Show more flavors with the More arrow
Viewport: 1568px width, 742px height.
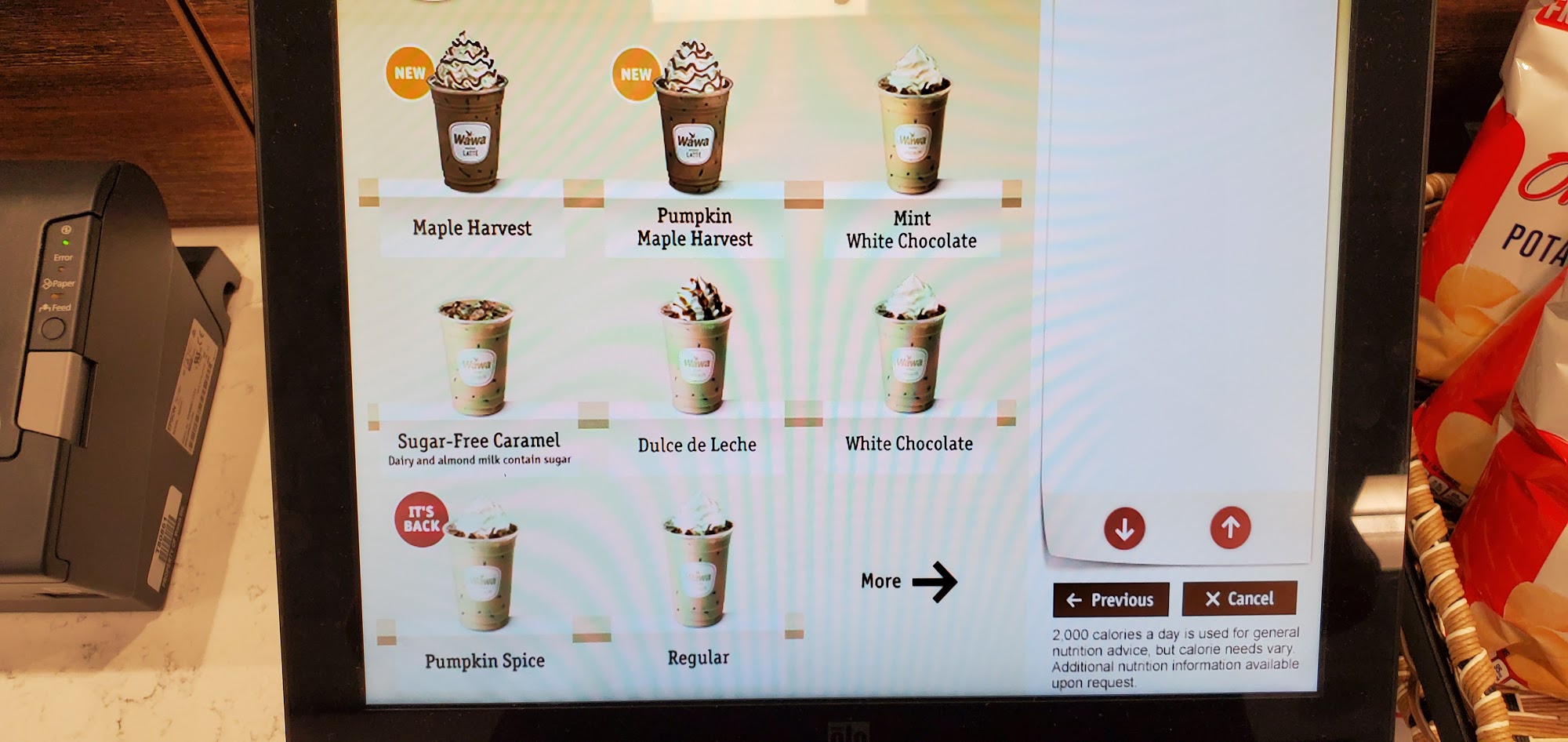pos(909,581)
